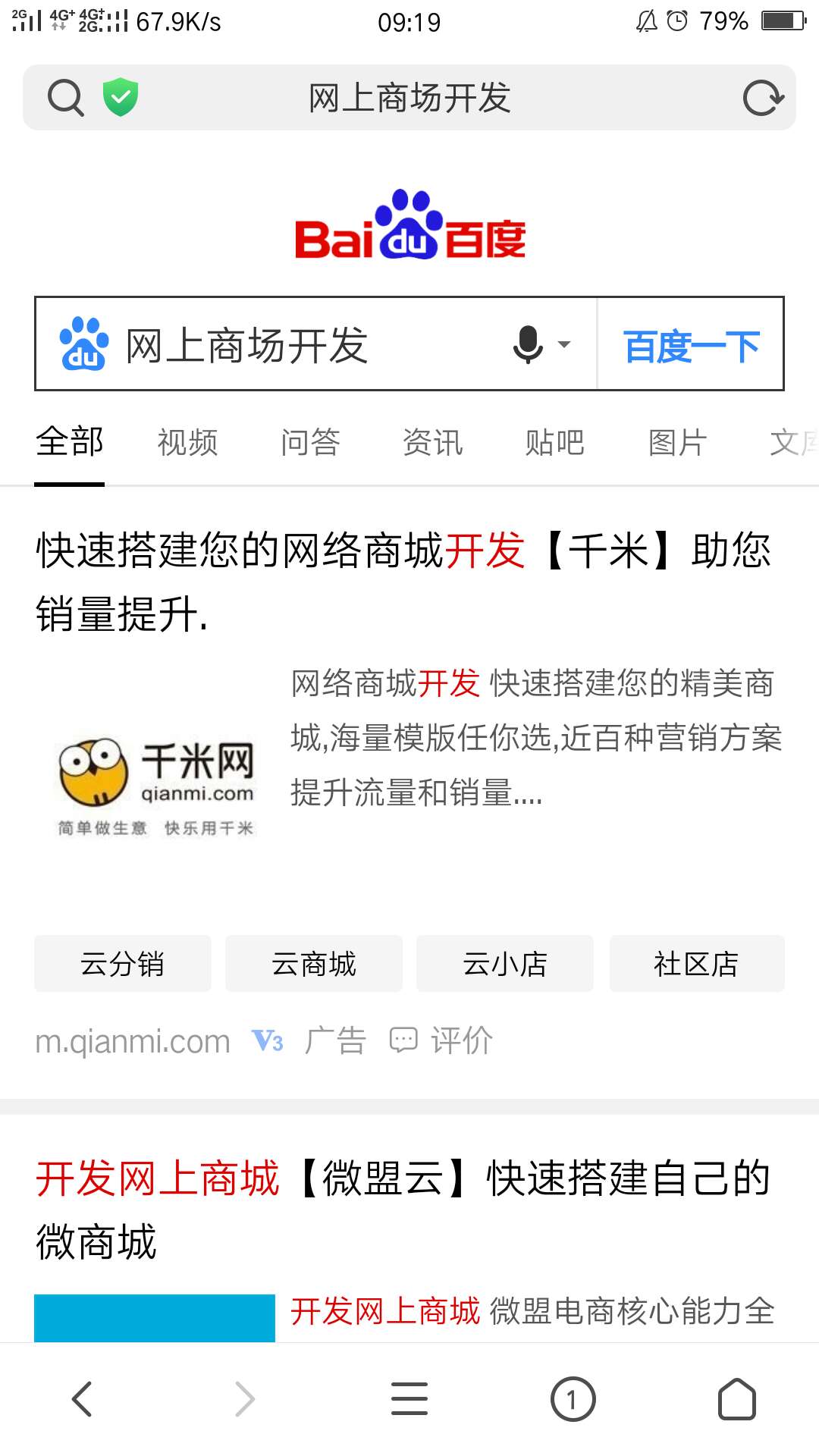Tap the 百度一下 search button
819x1456 pixels.
pos(691,346)
